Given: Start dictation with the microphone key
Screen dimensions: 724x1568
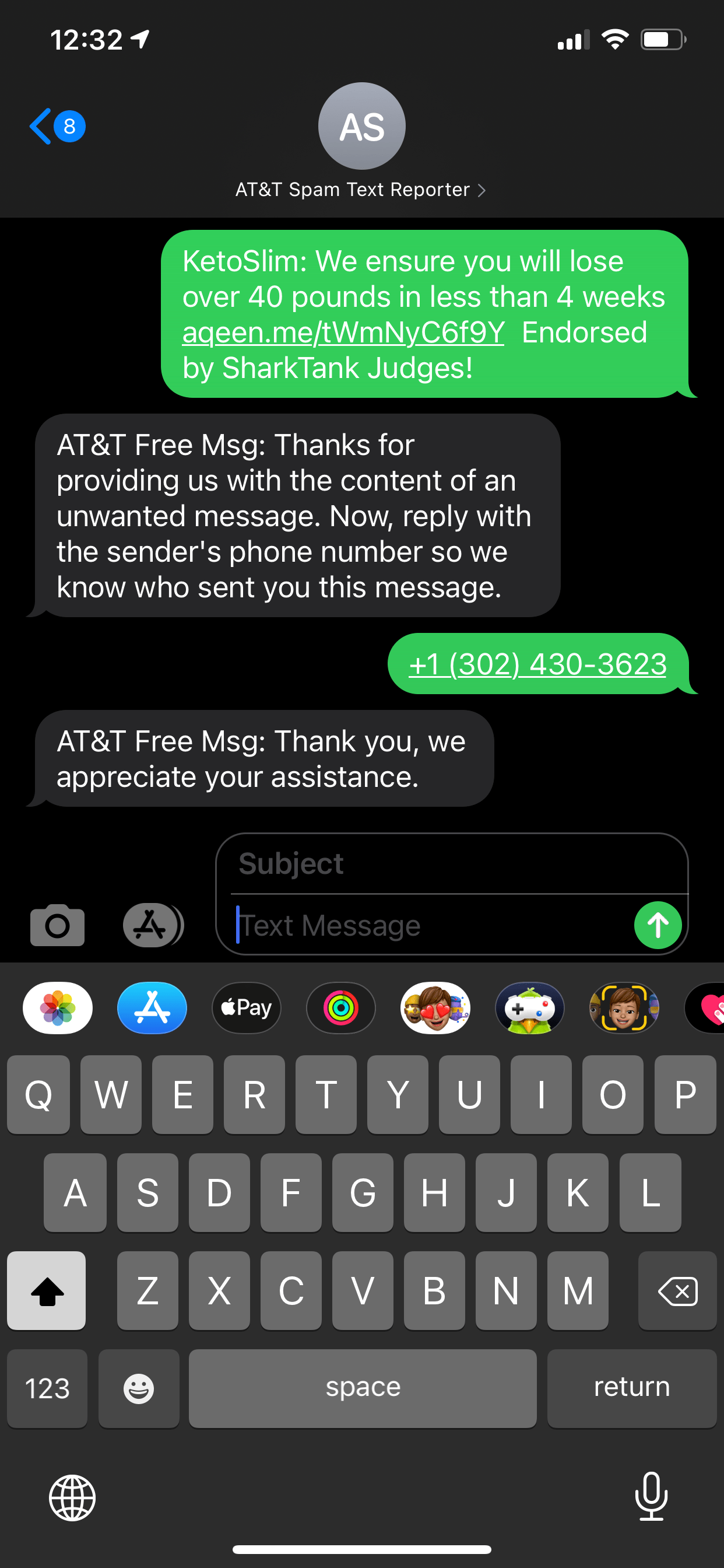Looking at the screenshot, I should 651,1497.
